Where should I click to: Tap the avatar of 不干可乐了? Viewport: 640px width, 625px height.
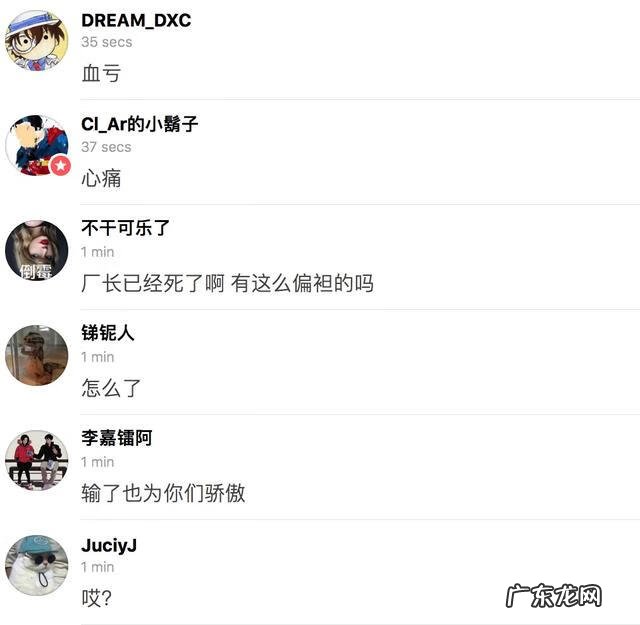pos(37,251)
